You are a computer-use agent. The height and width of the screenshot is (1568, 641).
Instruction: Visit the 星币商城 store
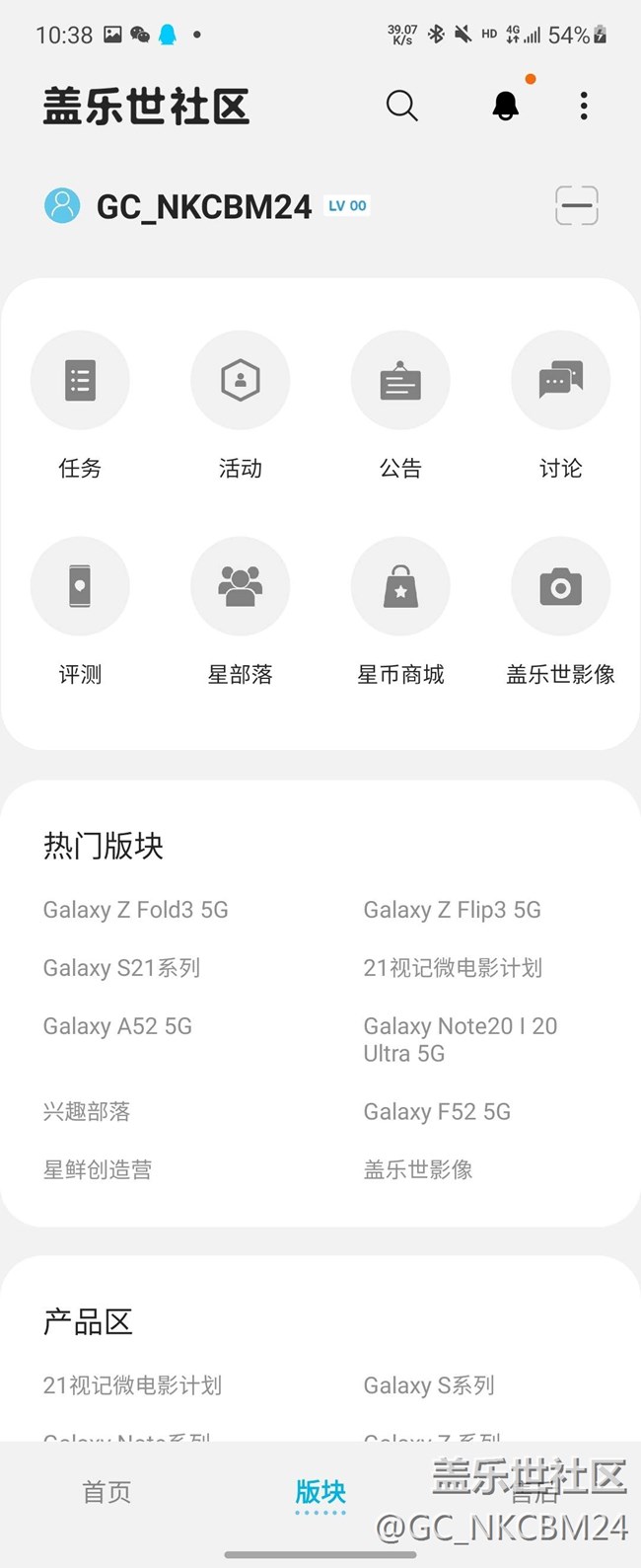pyautogui.click(x=400, y=587)
